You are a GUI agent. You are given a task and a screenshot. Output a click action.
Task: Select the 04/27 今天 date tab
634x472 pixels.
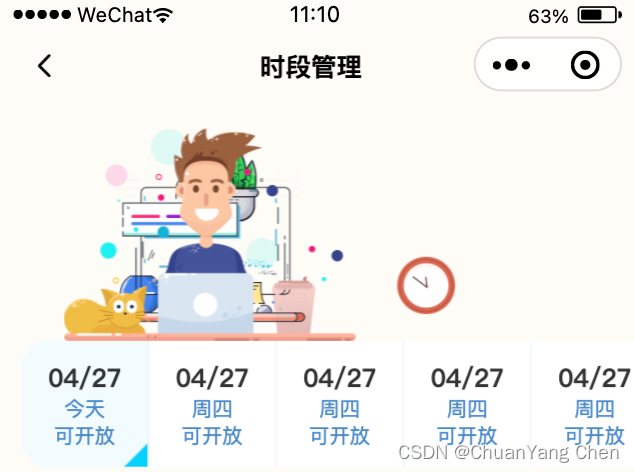pyautogui.click(x=85, y=405)
